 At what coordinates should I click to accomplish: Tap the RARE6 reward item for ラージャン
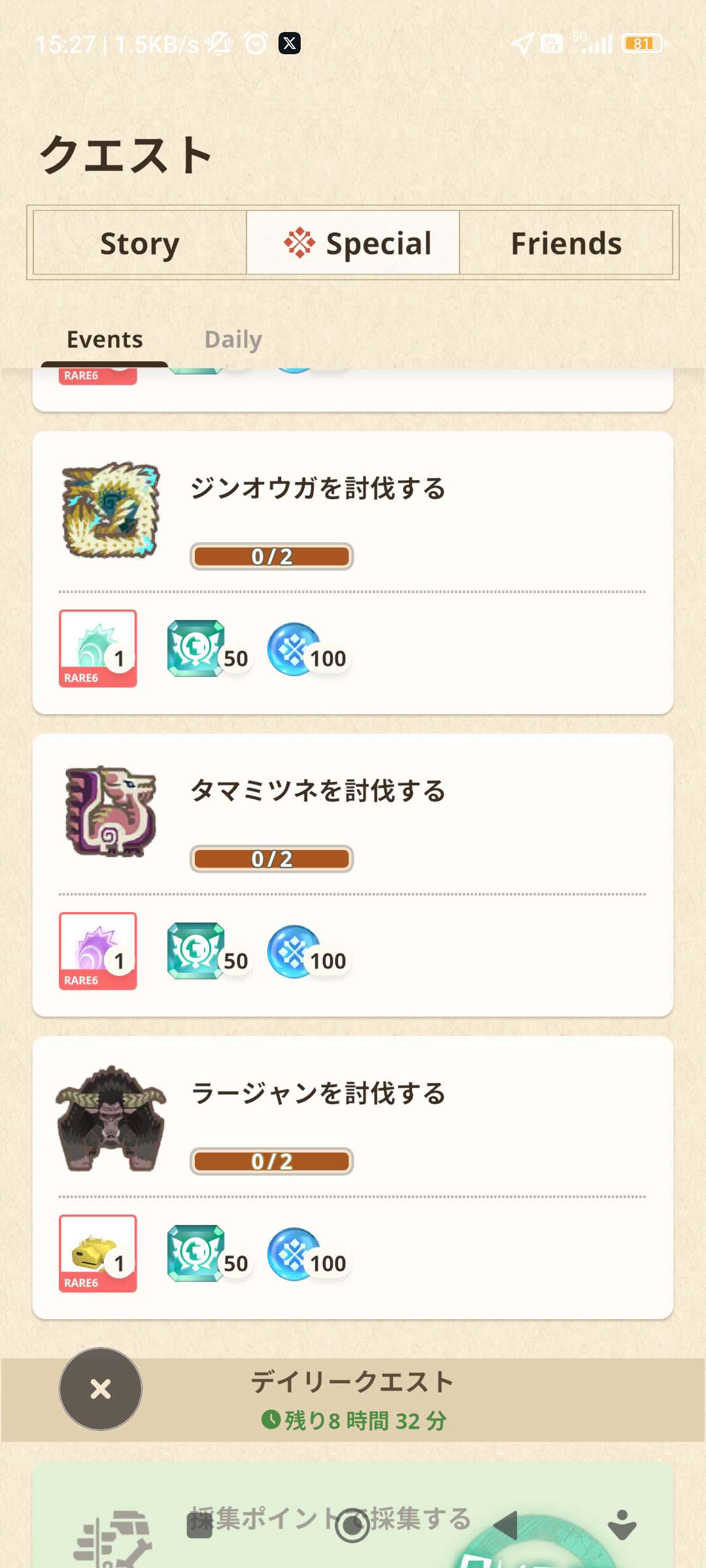[x=98, y=1253]
